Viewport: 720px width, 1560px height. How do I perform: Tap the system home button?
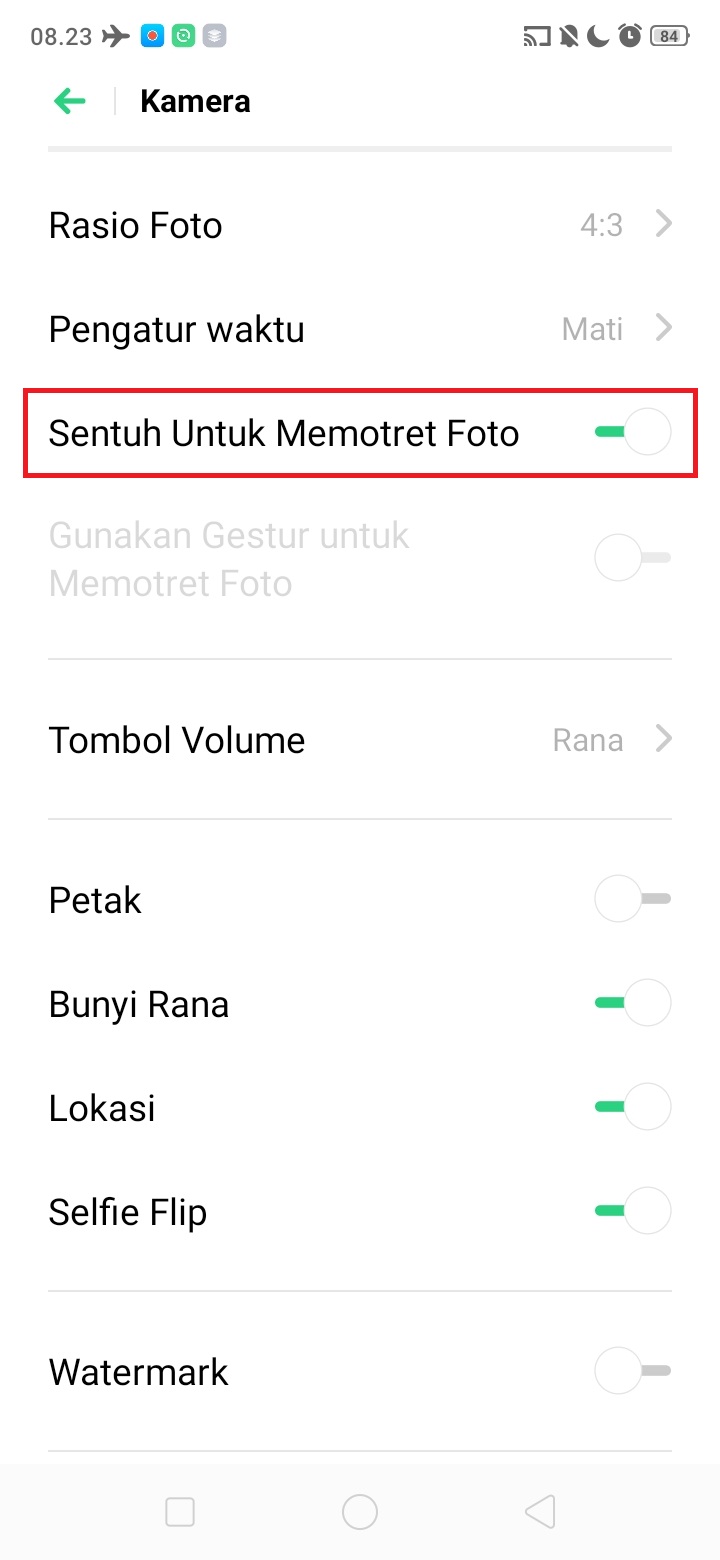[360, 1512]
